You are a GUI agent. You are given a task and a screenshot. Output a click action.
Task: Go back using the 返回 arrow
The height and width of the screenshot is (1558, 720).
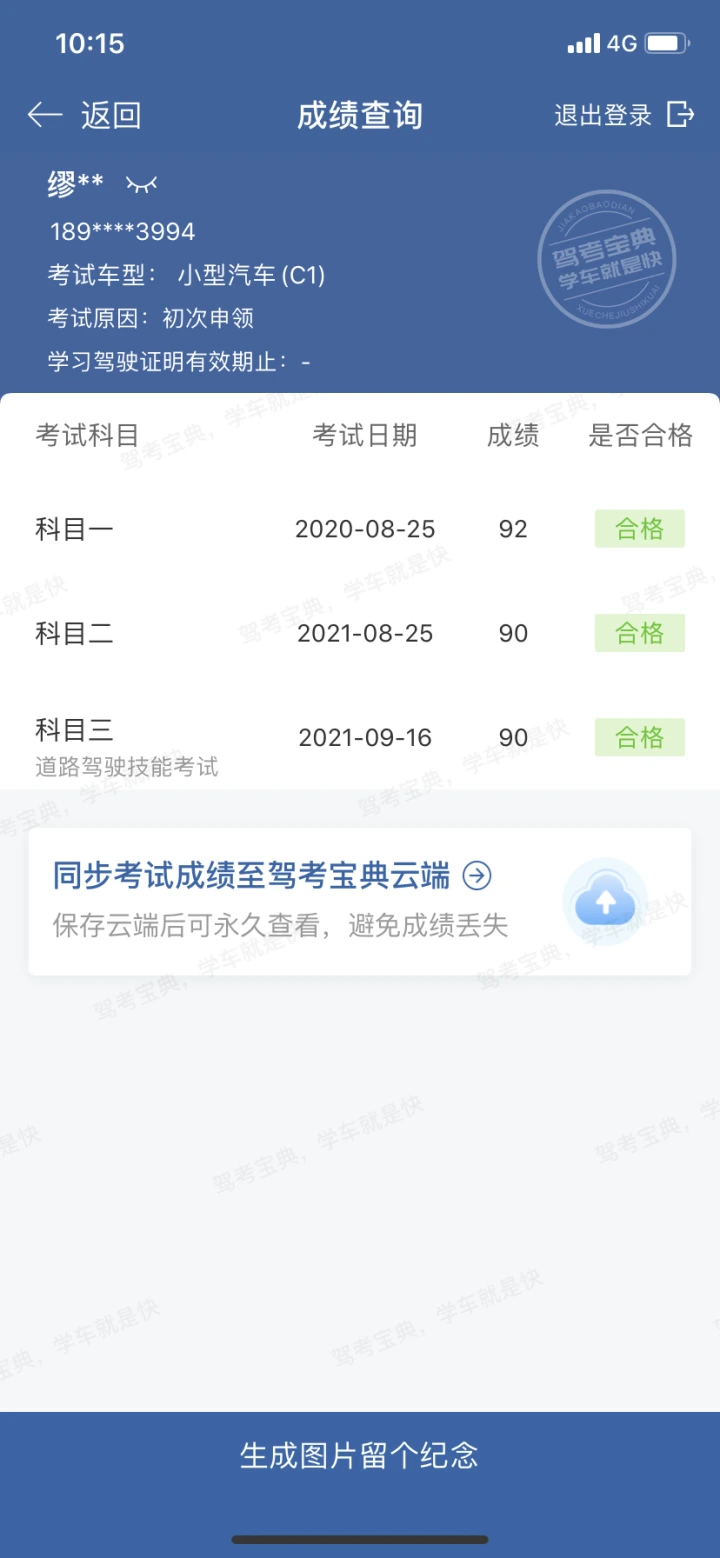coord(84,116)
